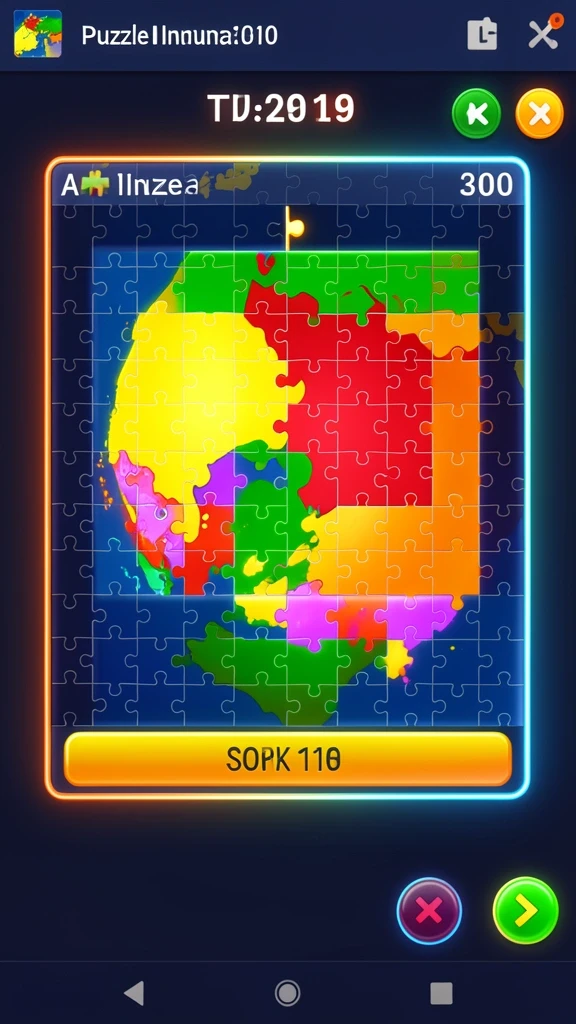
Task: Tap the tools icon in top bar
Action: click(544, 31)
